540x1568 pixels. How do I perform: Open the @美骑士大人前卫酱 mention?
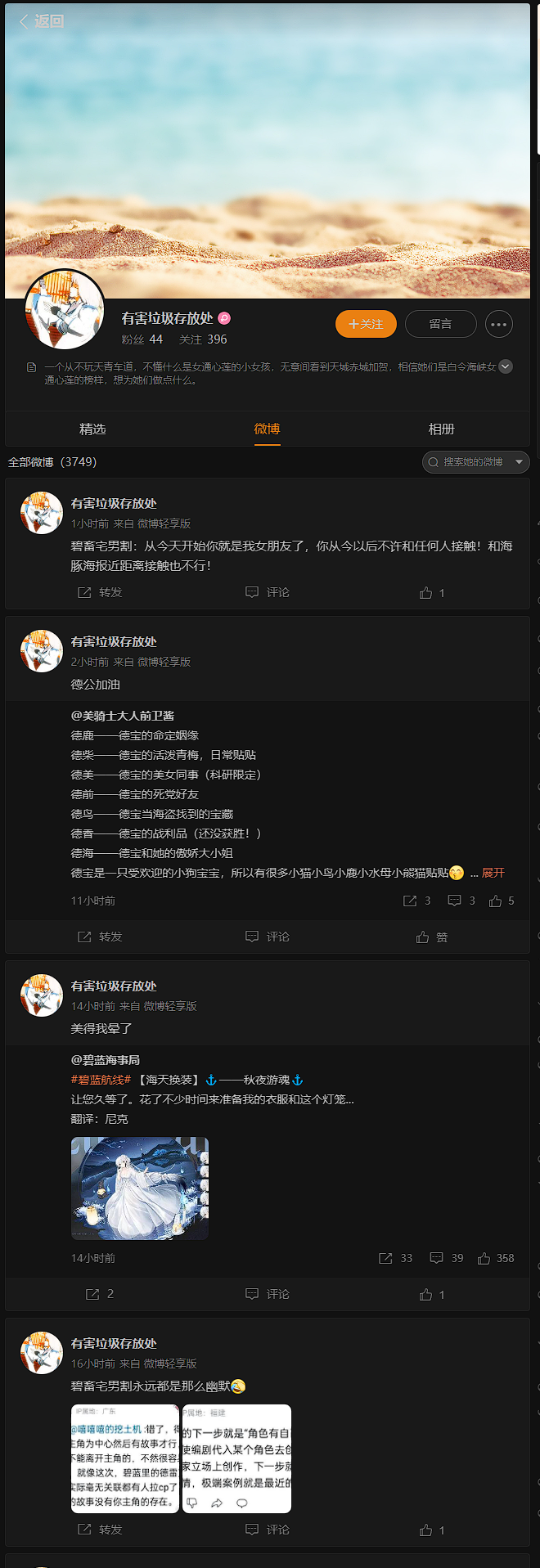pyautogui.click(x=122, y=716)
